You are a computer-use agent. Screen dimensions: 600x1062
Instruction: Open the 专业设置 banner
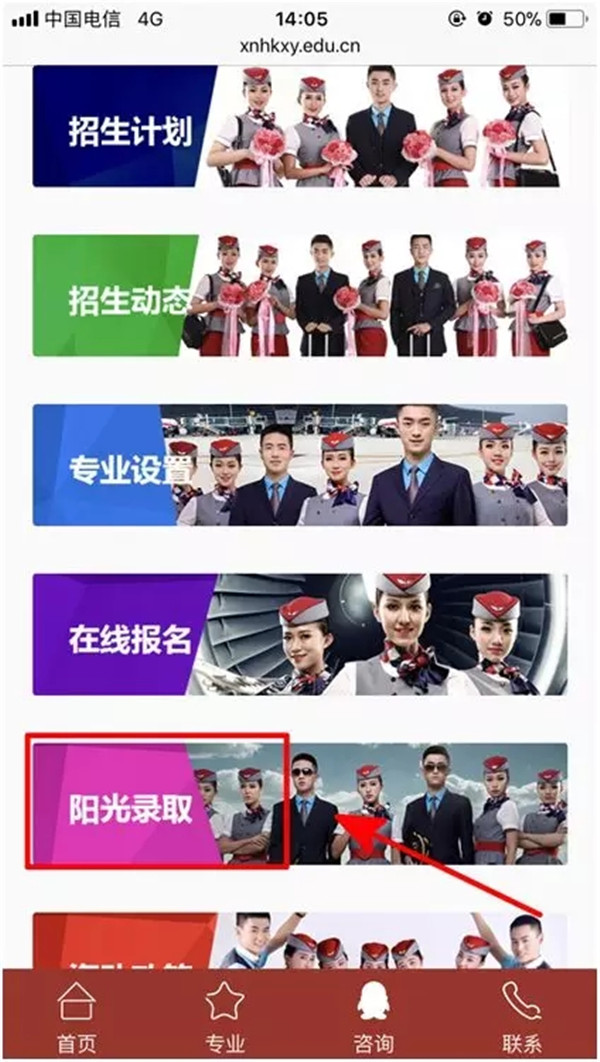click(x=299, y=465)
